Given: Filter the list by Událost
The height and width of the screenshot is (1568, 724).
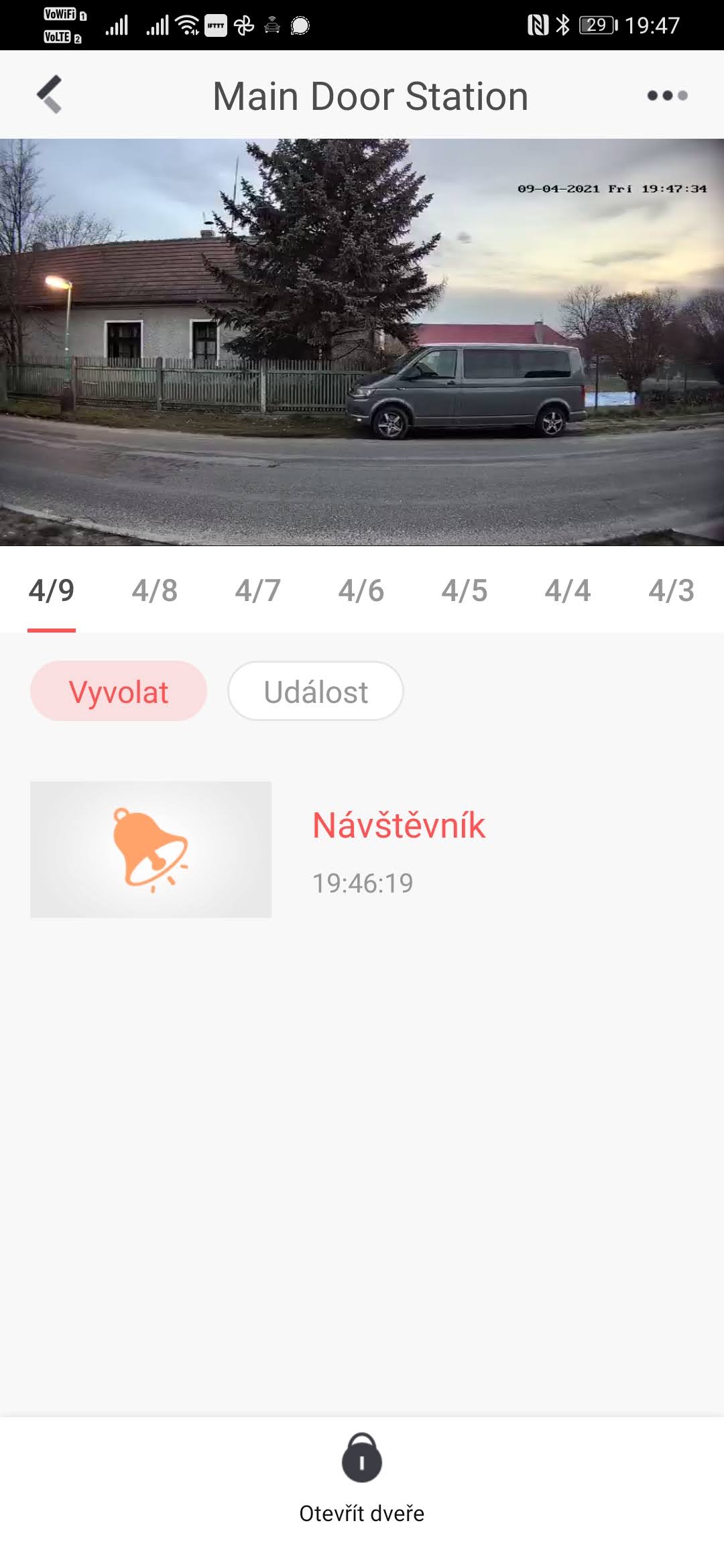Looking at the screenshot, I should click(316, 692).
